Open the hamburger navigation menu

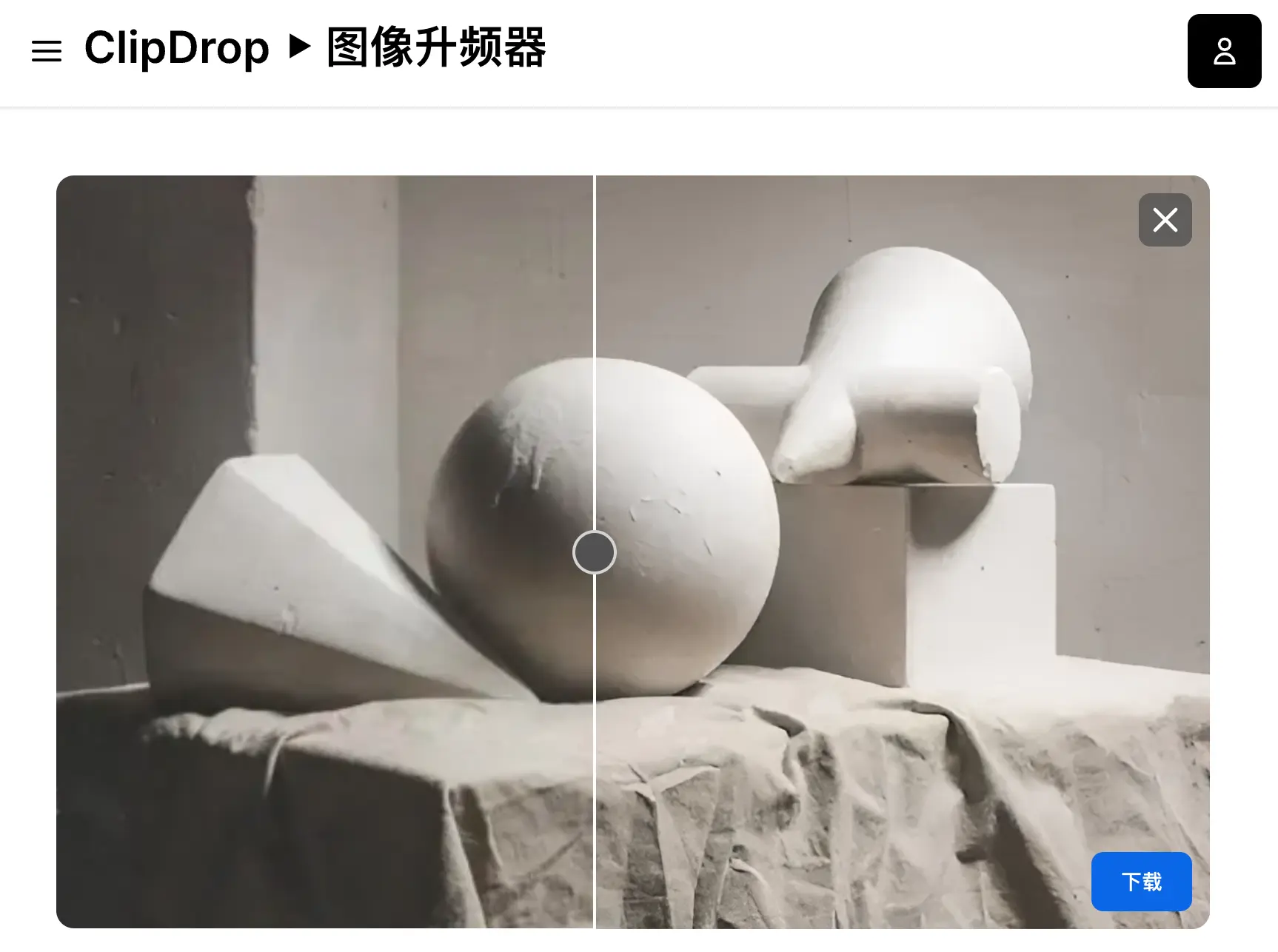(x=46, y=51)
